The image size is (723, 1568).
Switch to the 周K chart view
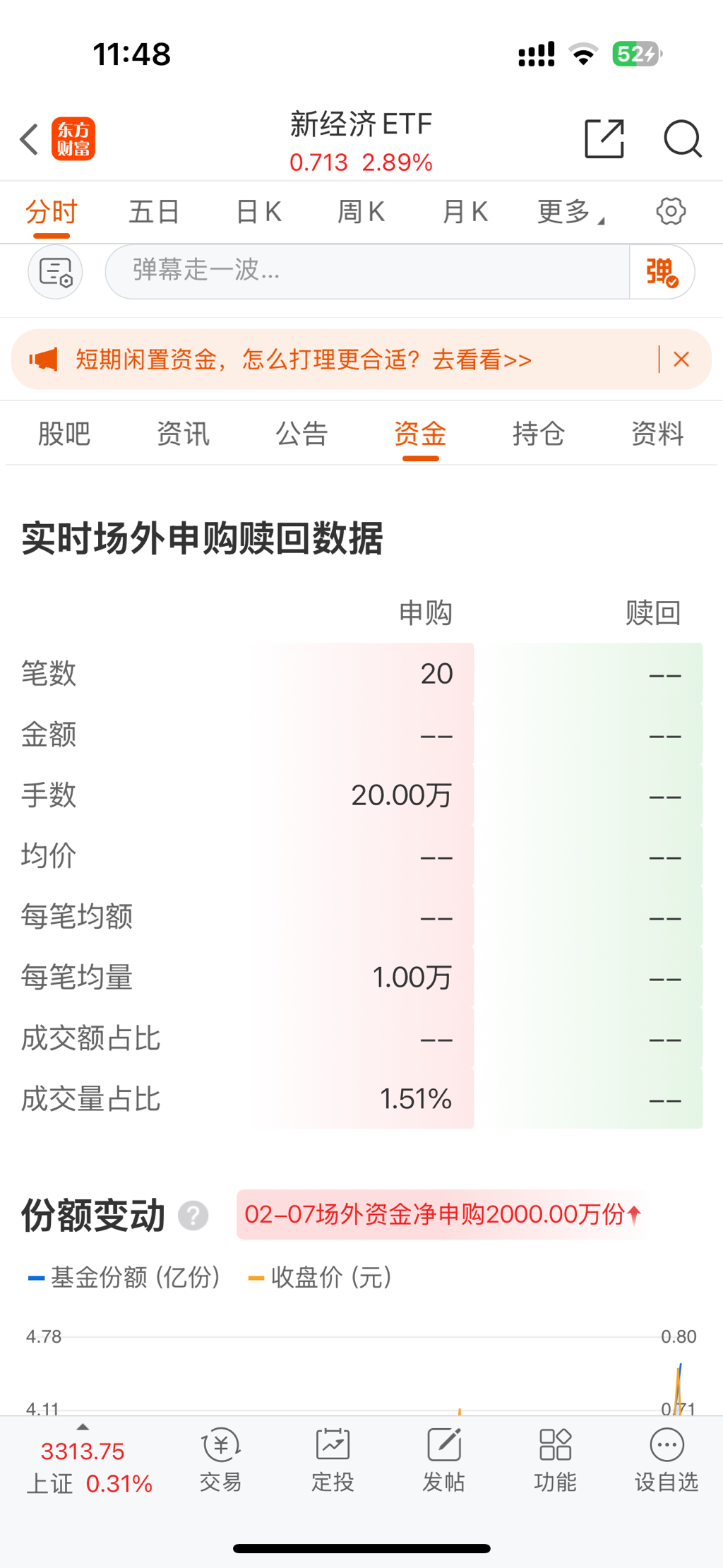pyautogui.click(x=361, y=212)
